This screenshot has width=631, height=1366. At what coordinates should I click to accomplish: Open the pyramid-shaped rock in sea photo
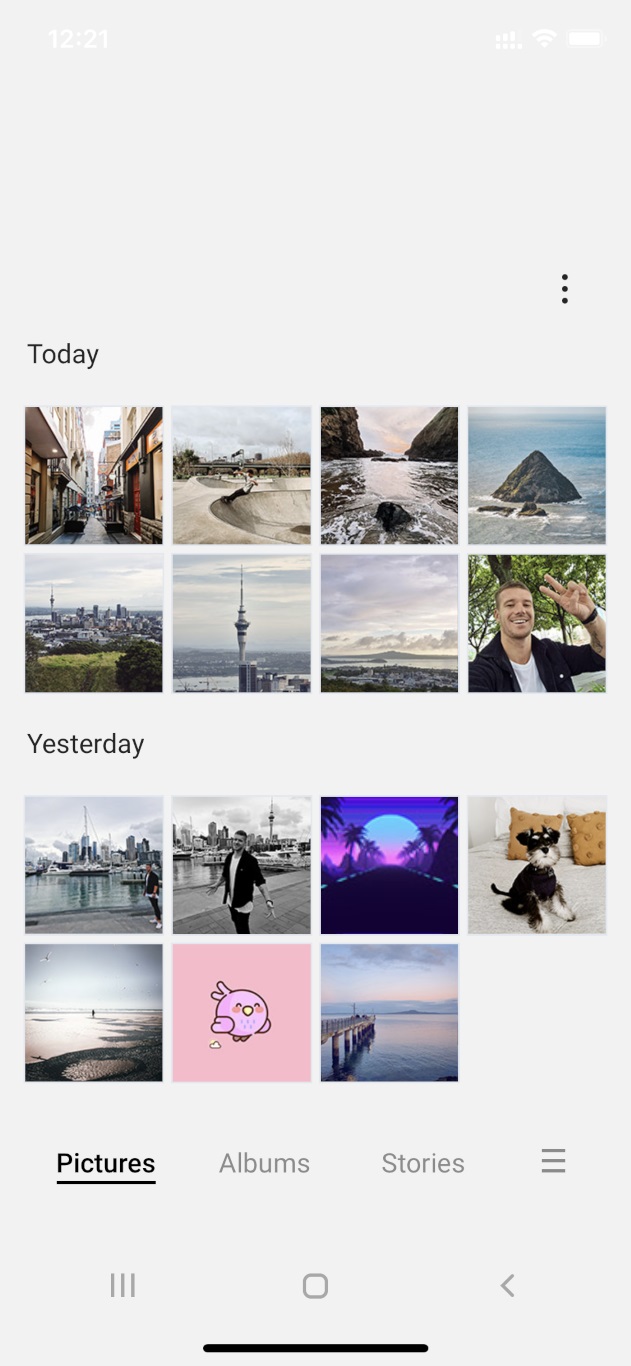click(537, 475)
